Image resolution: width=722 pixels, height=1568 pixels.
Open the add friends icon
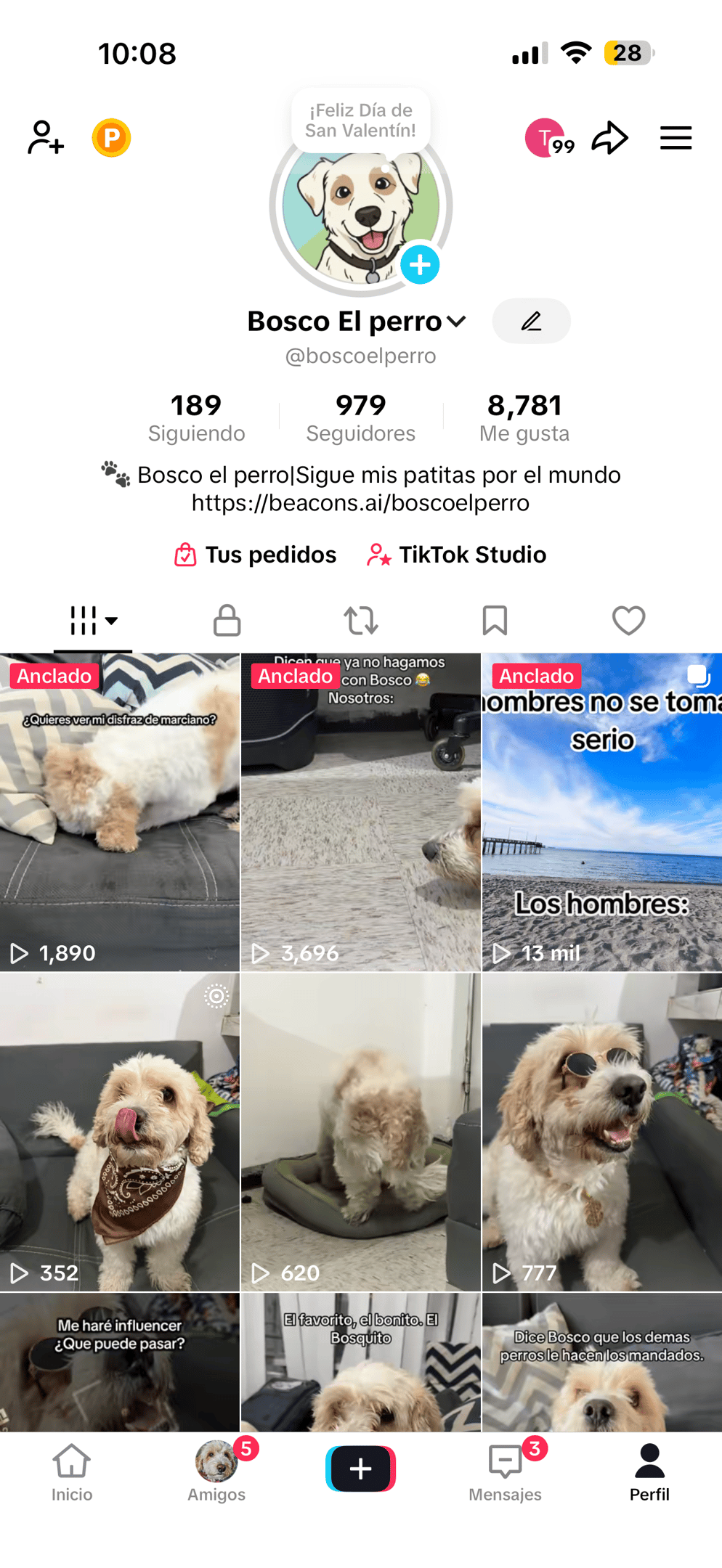tap(46, 137)
